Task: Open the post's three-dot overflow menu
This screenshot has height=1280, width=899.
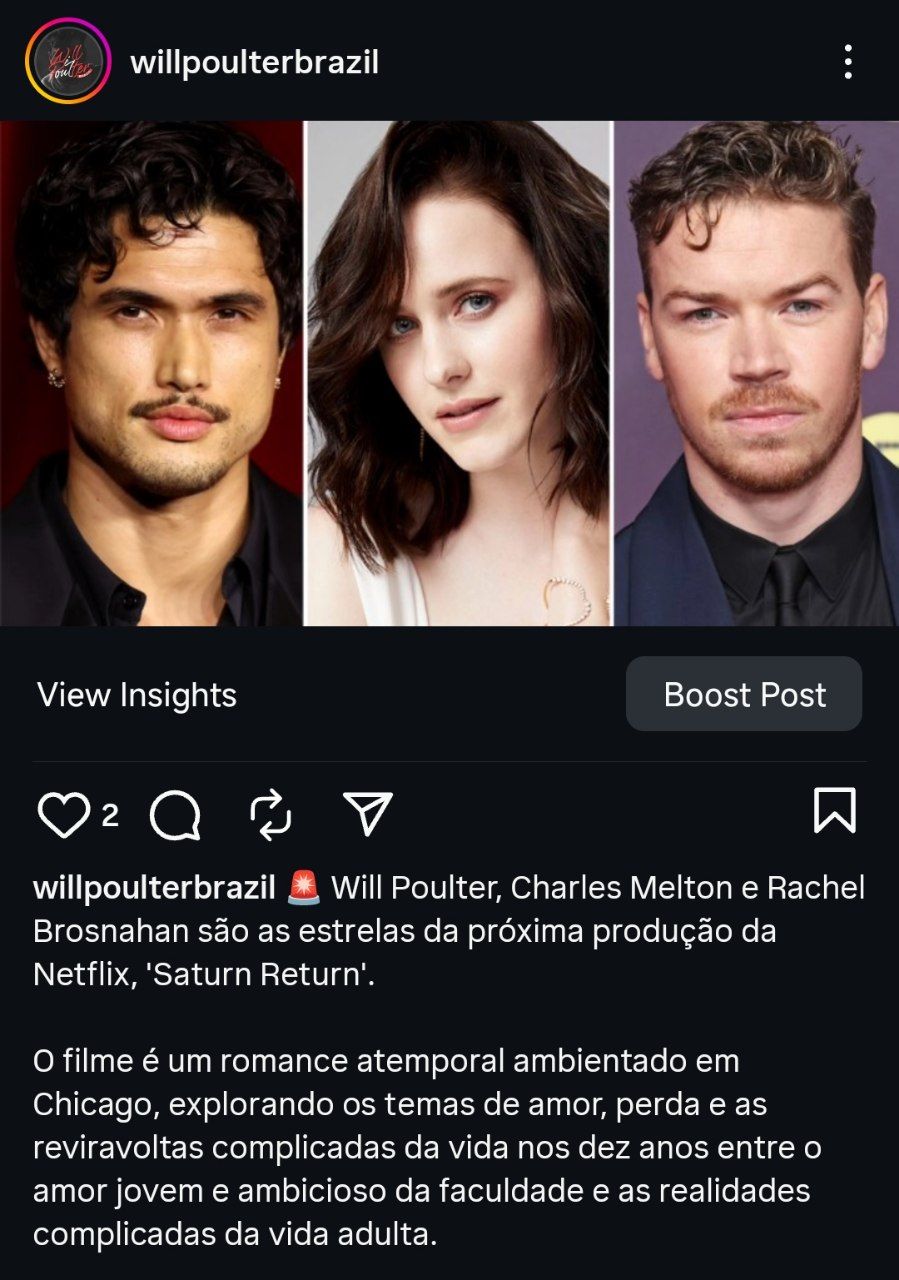Action: (x=848, y=62)
